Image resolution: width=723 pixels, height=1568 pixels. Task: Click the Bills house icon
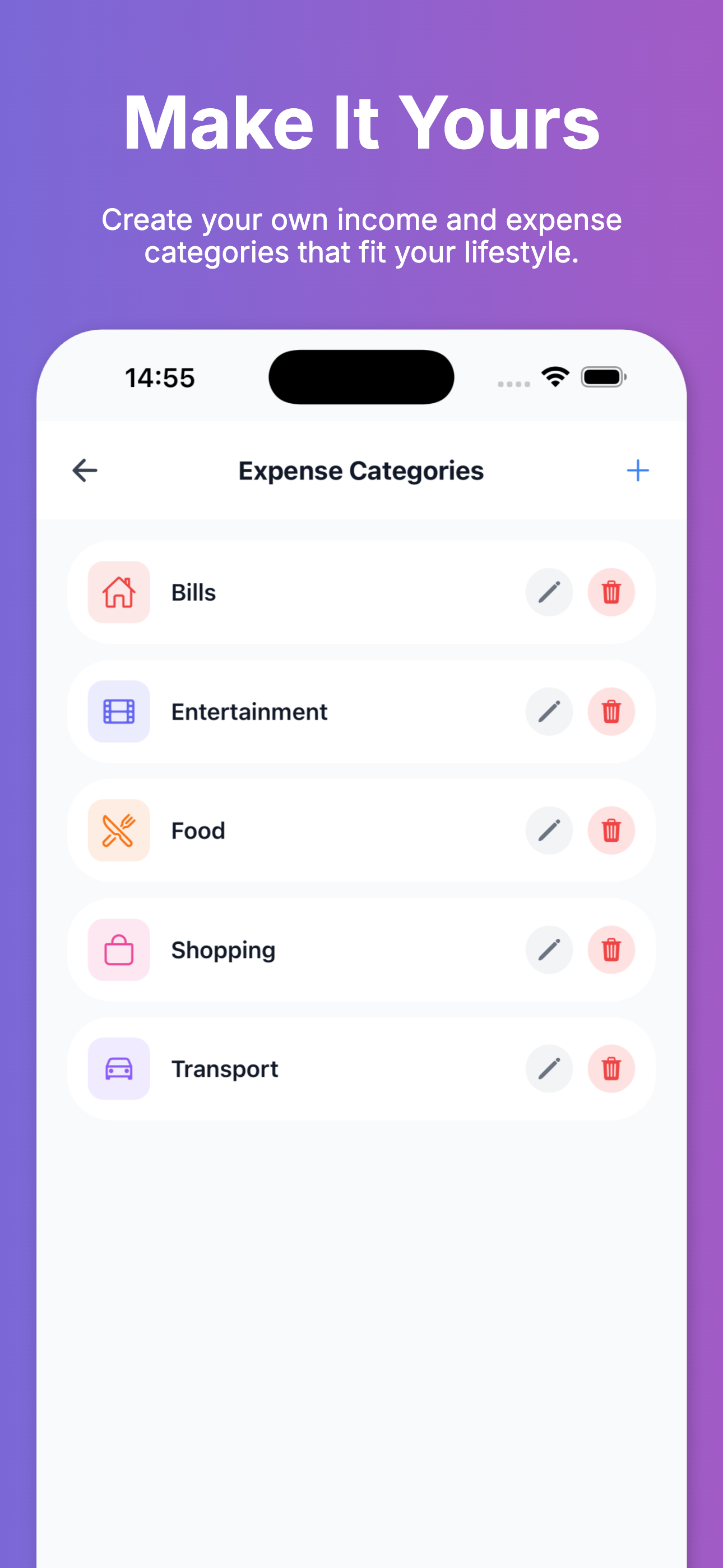pyautogui.click(x=118, y=592)
